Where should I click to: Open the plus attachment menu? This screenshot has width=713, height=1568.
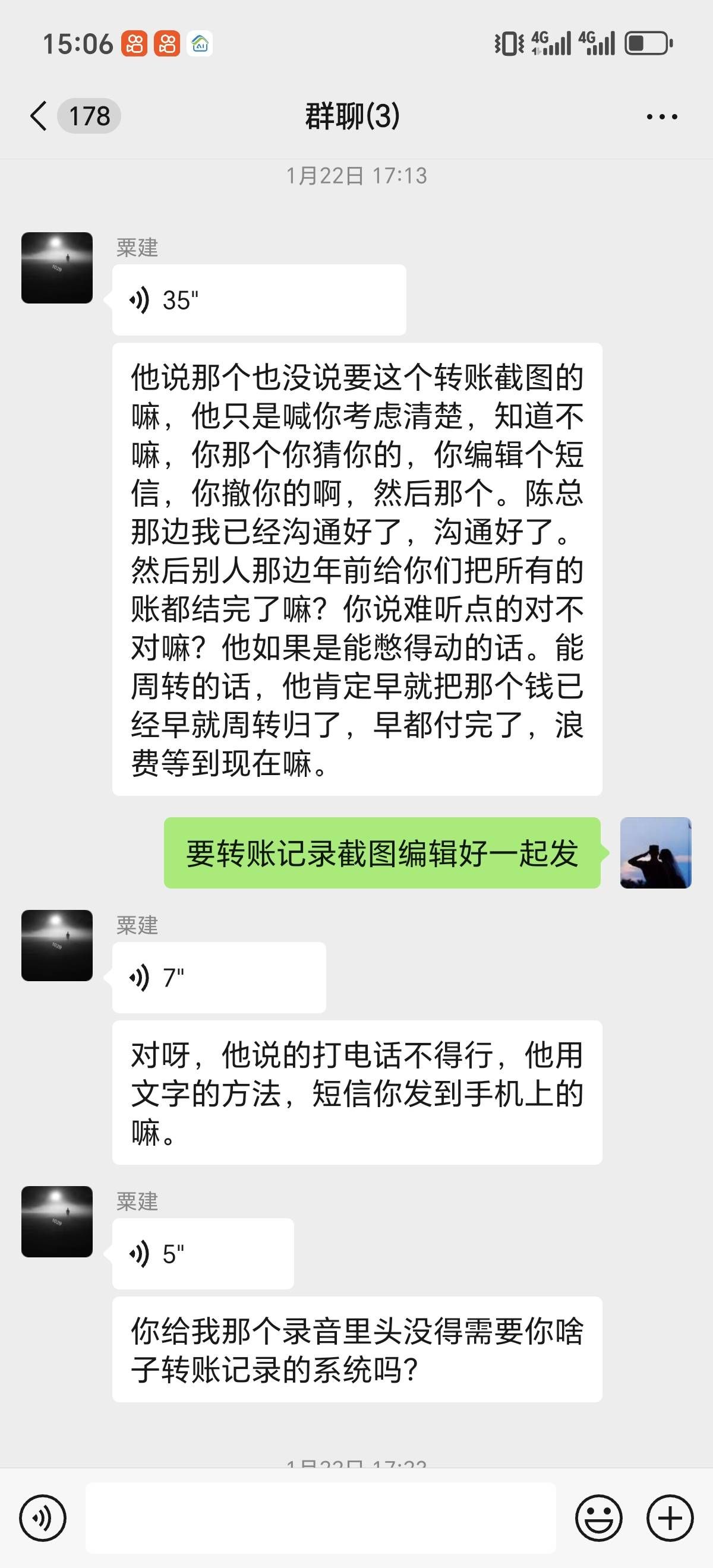(670, 1518)
